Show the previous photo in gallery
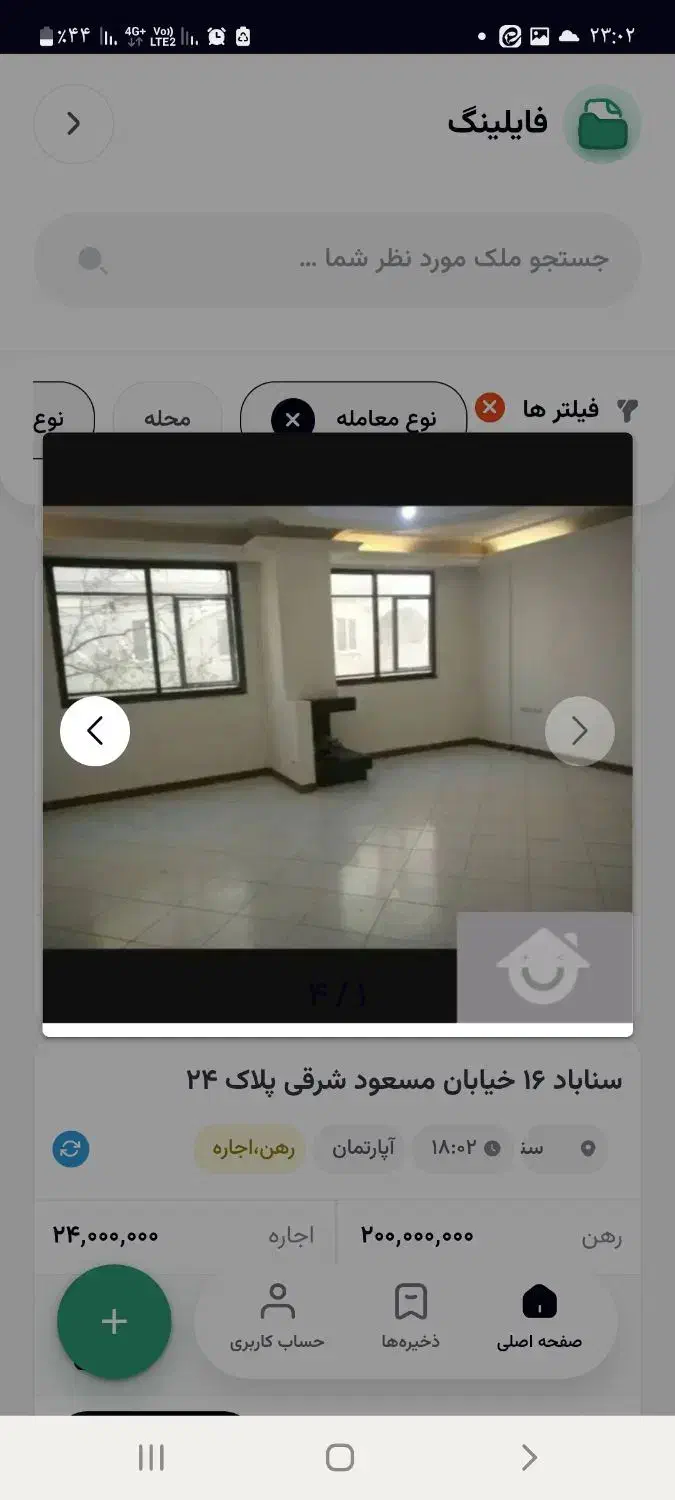 [95, 731]
